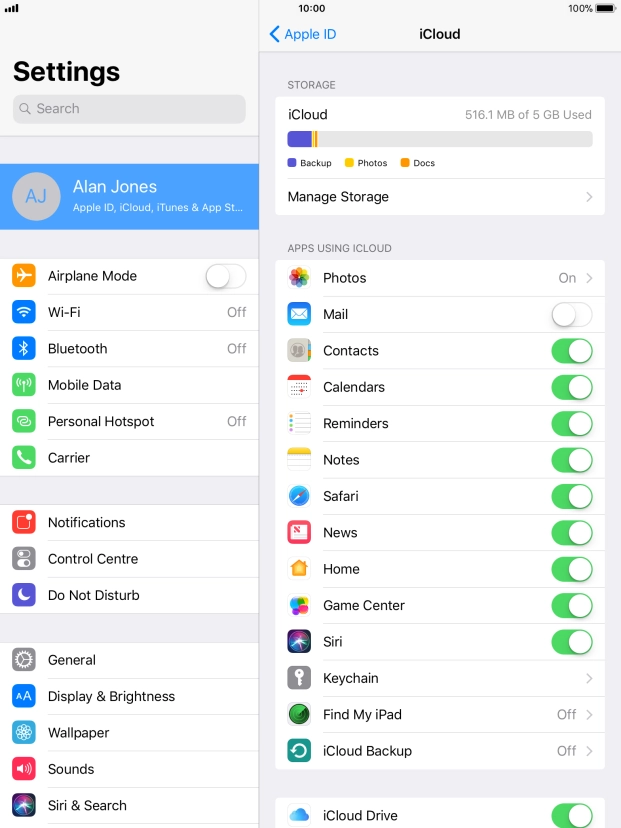The height and width of the screenshot is (828, 621).
Task: Open Display & Brightness settings
Action: [x=129, y=697]
